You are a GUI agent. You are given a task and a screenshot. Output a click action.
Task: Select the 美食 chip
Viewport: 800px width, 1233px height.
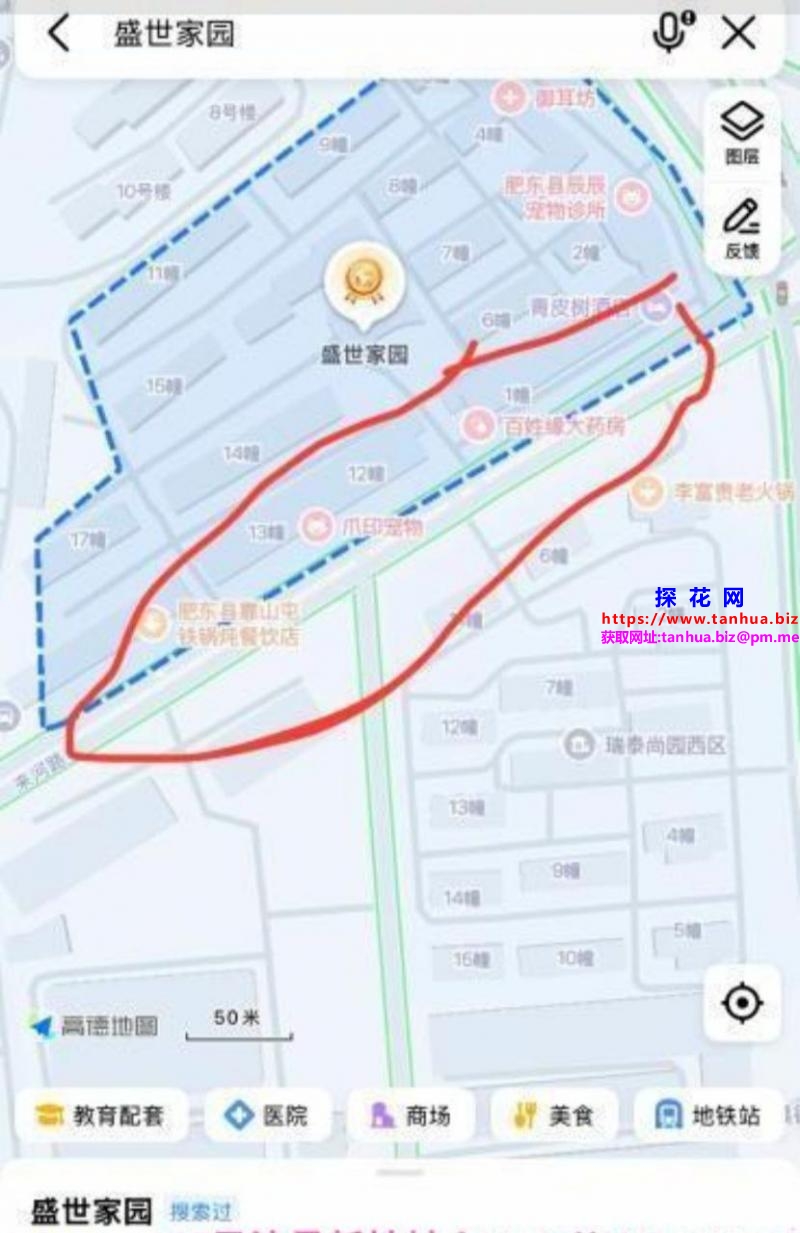click(x=555, y=1116)
